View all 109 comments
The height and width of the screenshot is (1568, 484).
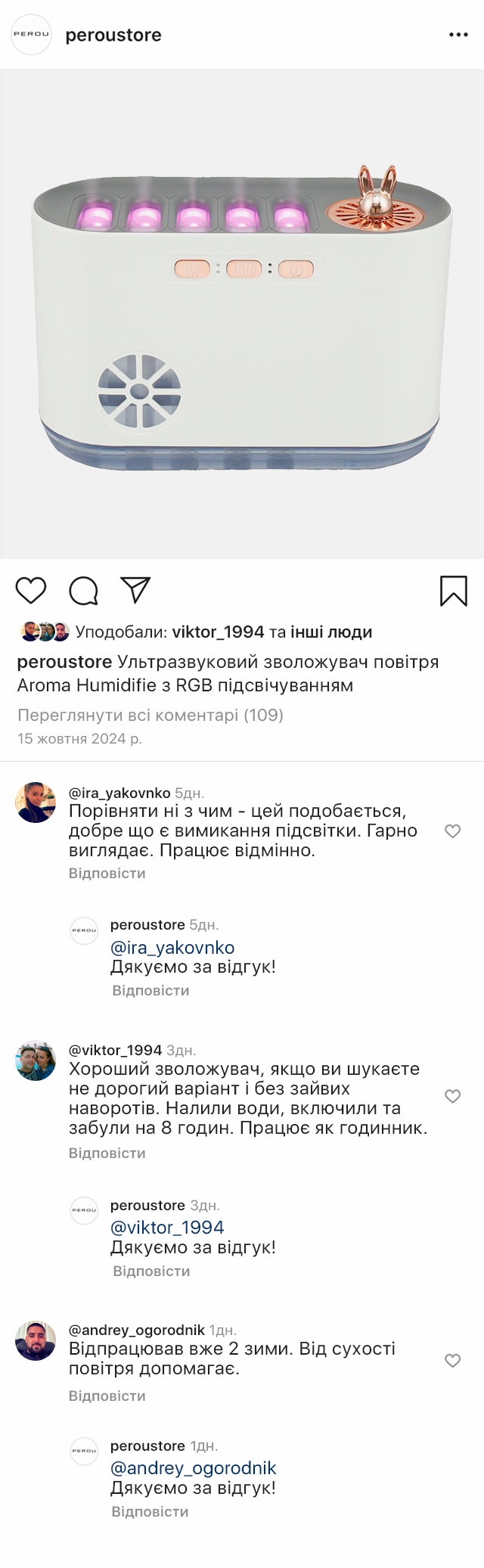150,715
